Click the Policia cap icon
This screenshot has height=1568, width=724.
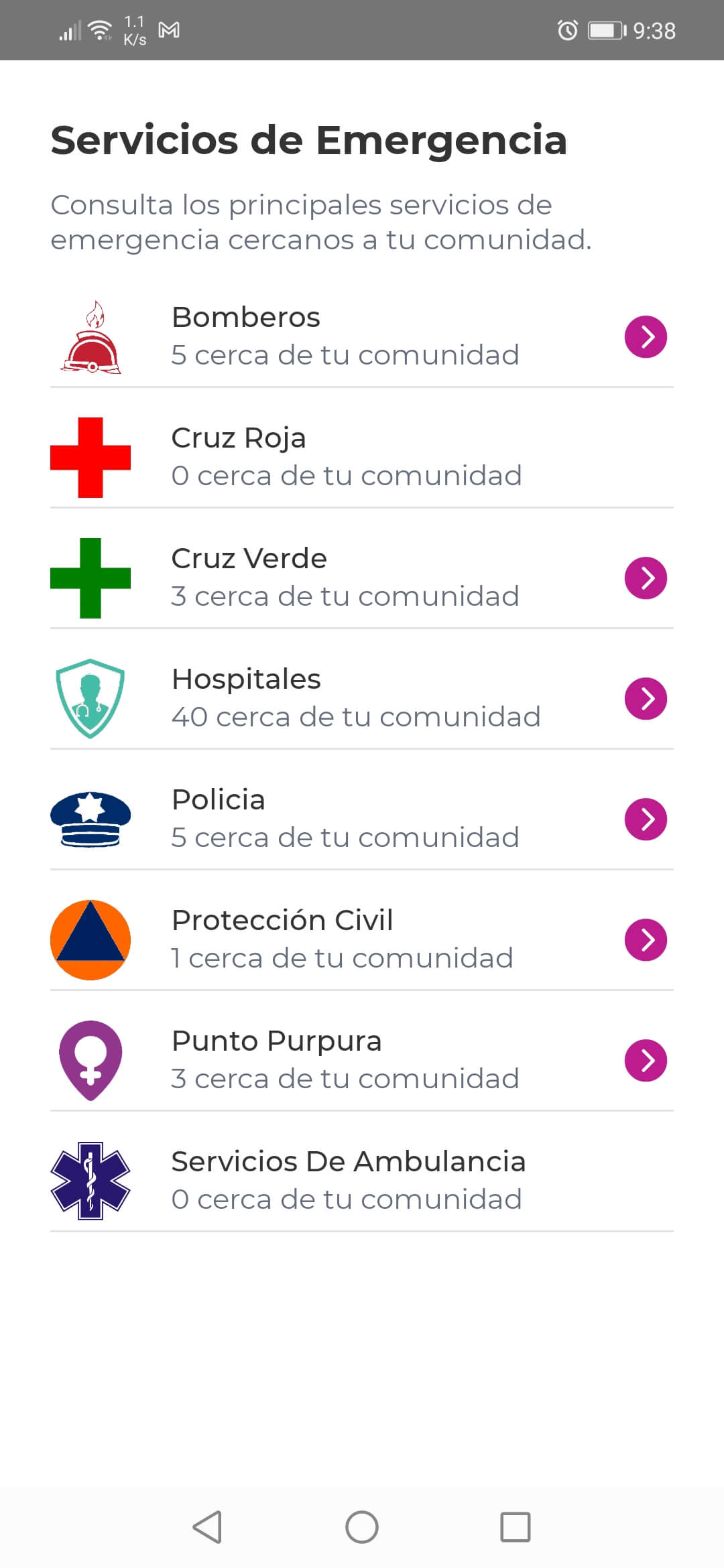(90, 819)
